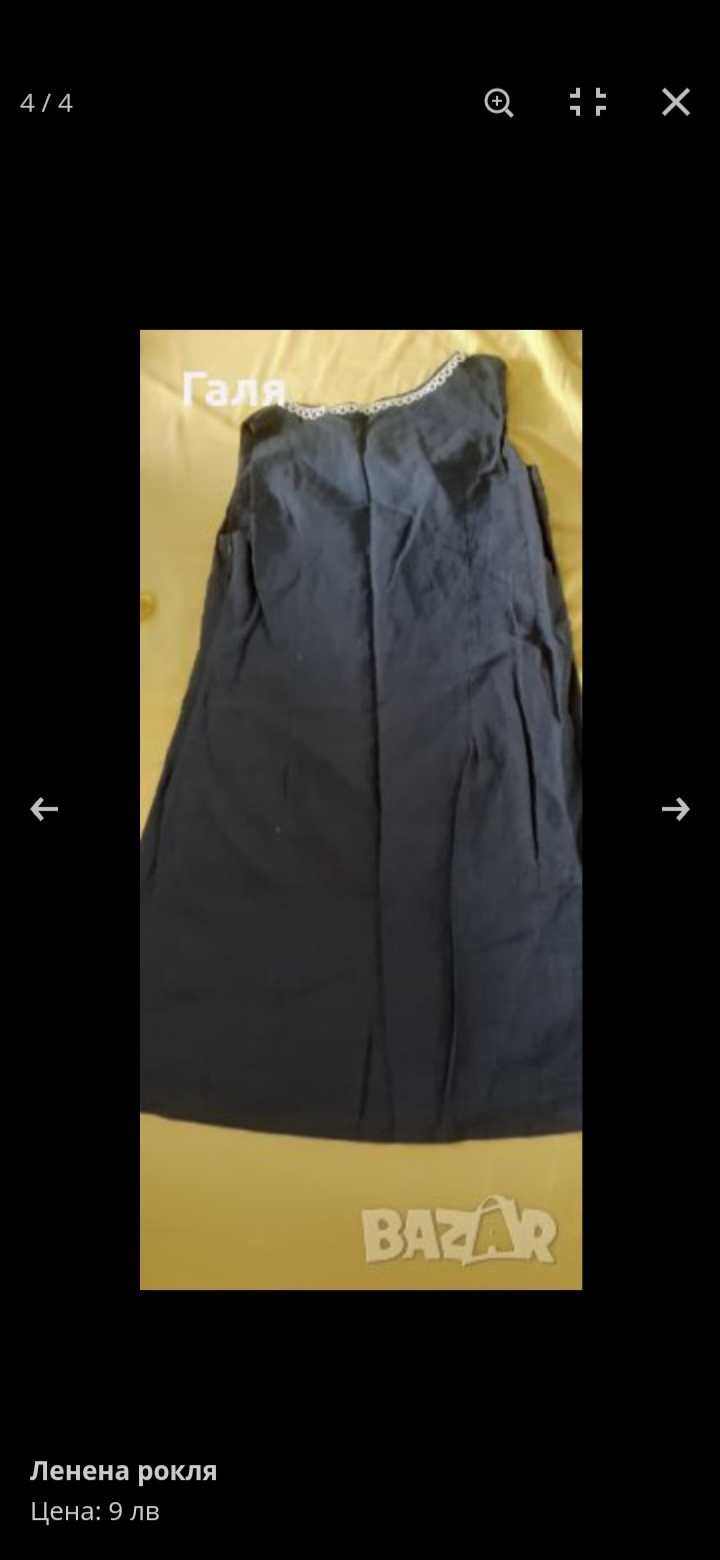Viewport: 720px width, 1560px height.
Task: Go to the previous photo
Action: click(44, 809)
